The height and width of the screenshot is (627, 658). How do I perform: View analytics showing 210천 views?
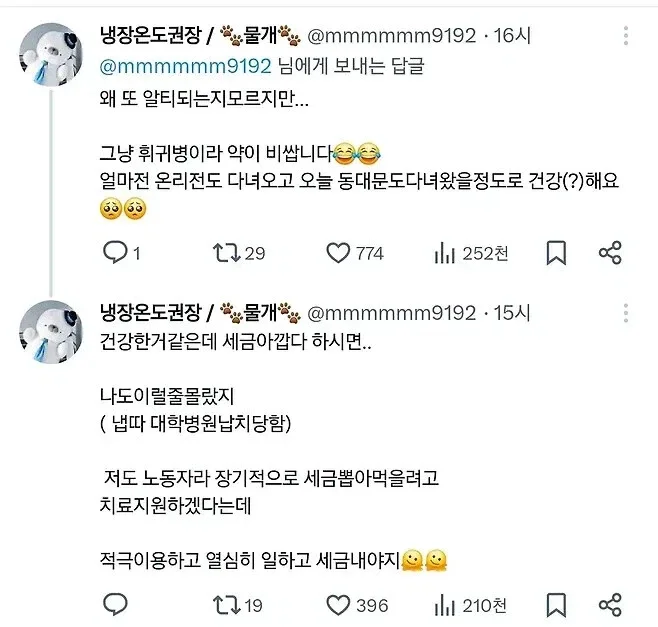(x=446, y=604)
